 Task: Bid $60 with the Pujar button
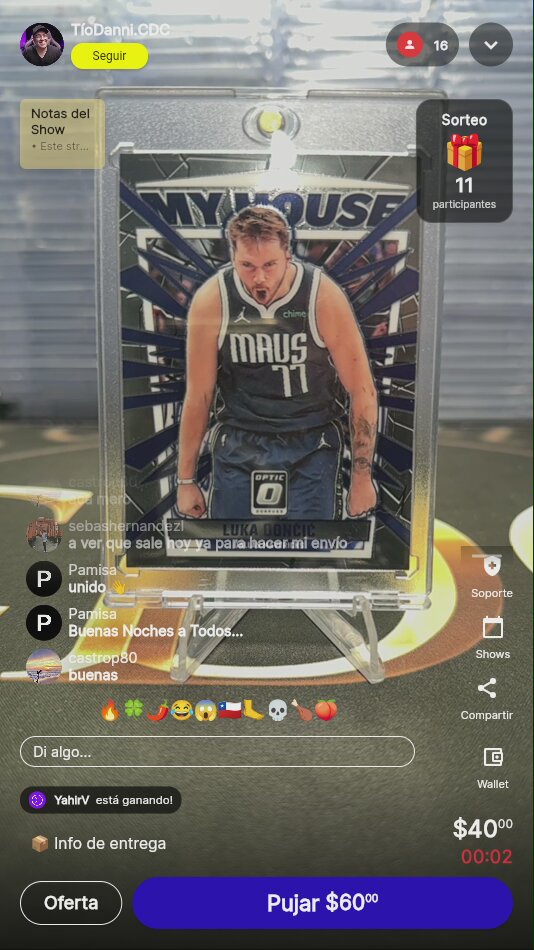click(323, 903)
